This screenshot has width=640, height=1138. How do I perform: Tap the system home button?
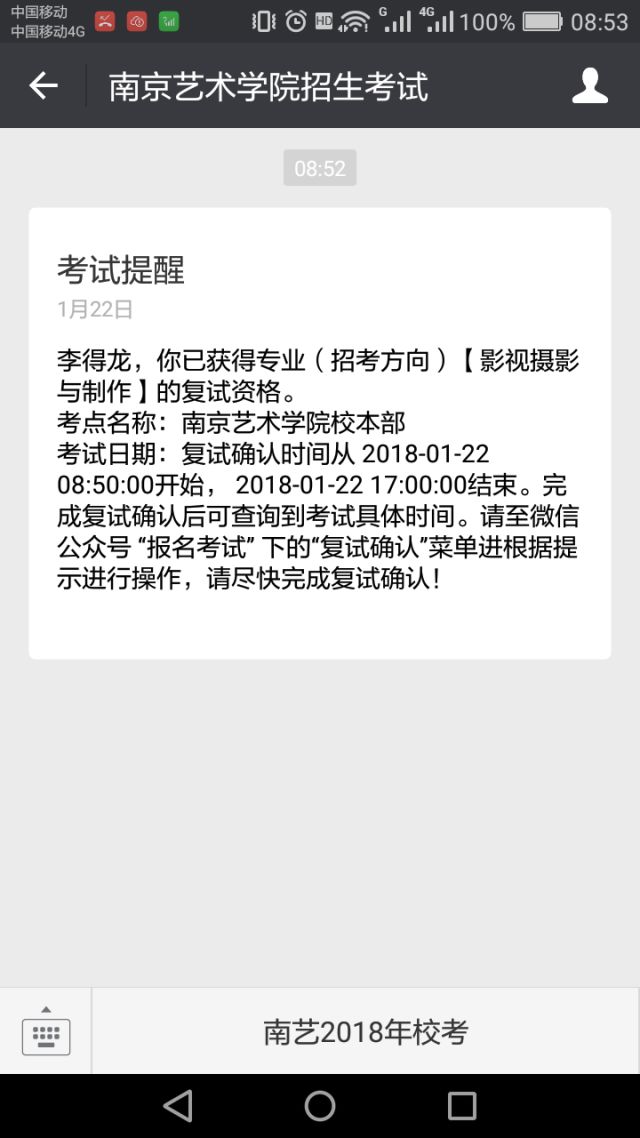coord(319,1106)
